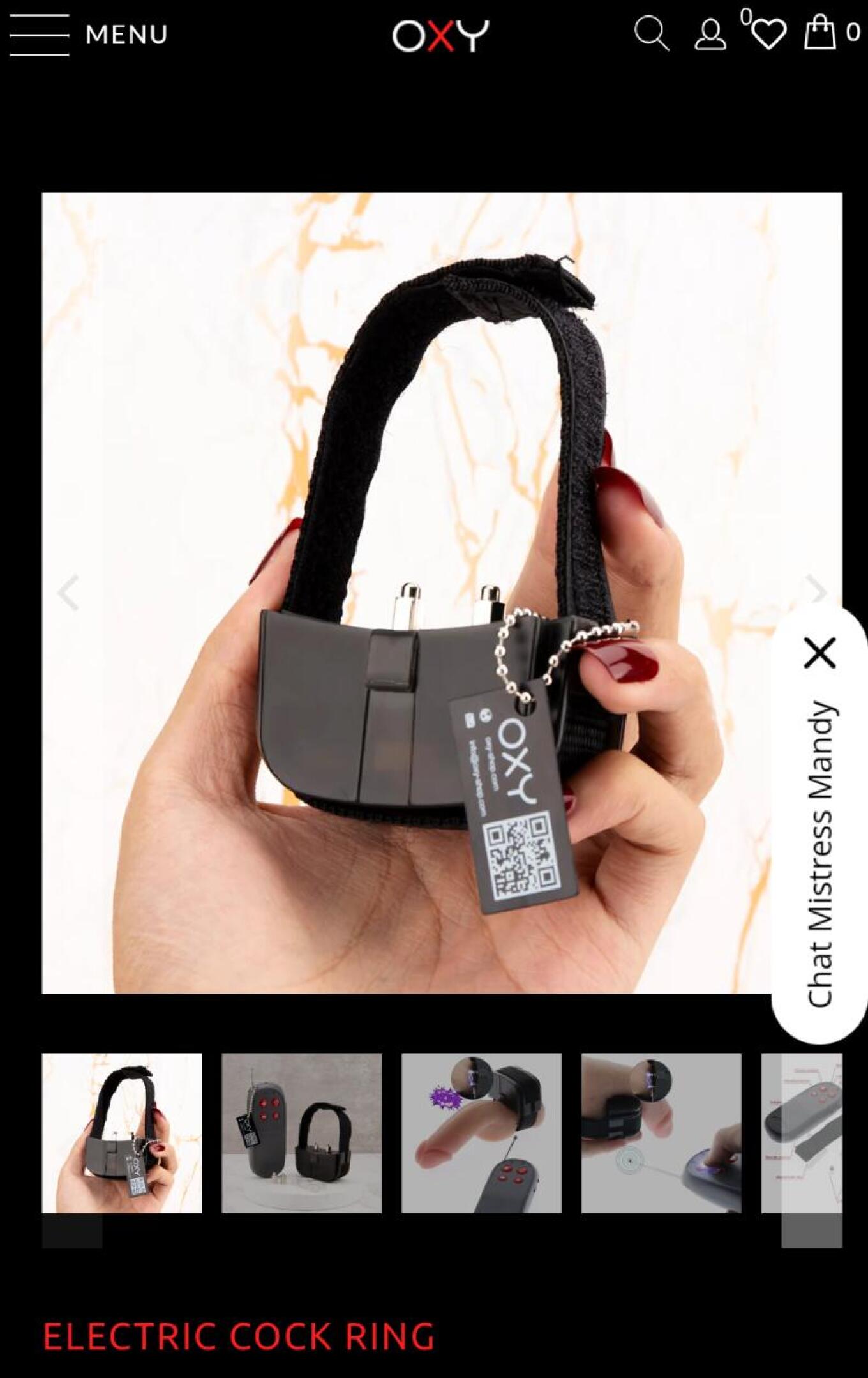Select the partially visible diagram thumbnail
Viewport: 868px width, 1378px height.
pos(802,1133)
